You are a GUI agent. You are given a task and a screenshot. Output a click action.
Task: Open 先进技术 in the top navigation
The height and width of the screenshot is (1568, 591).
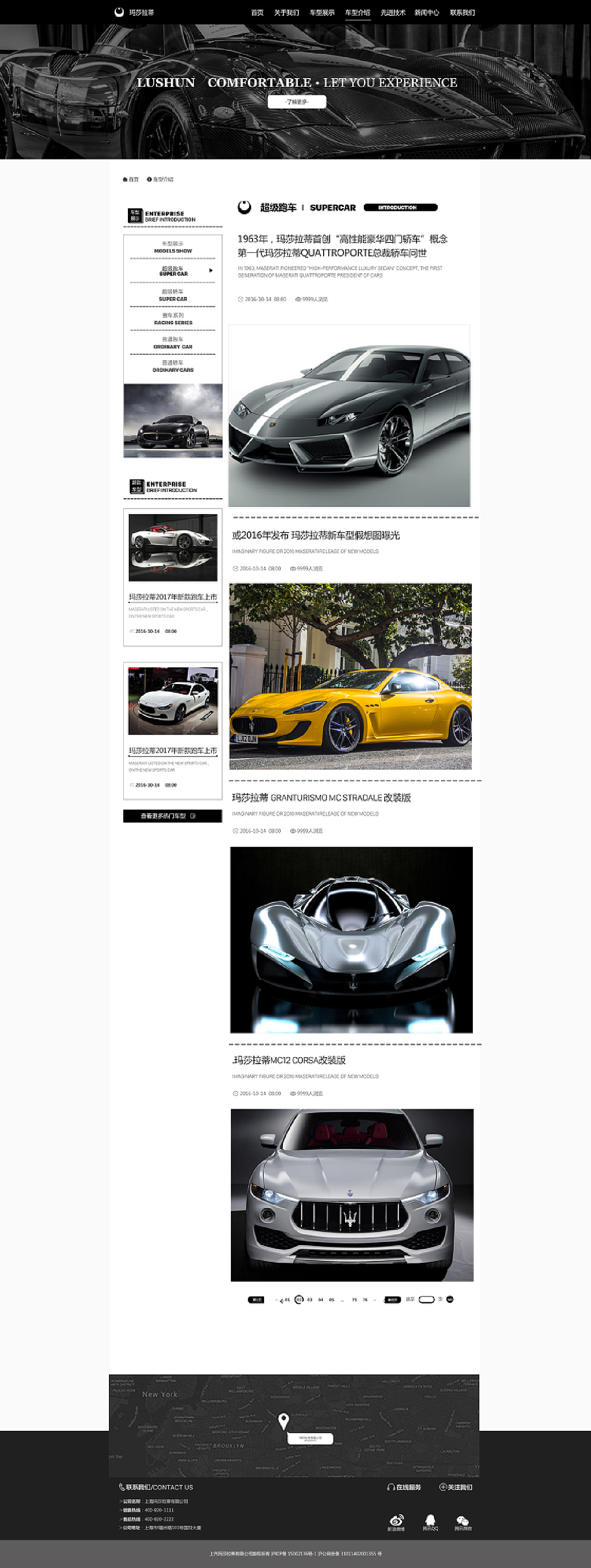[x=392, y=12]
